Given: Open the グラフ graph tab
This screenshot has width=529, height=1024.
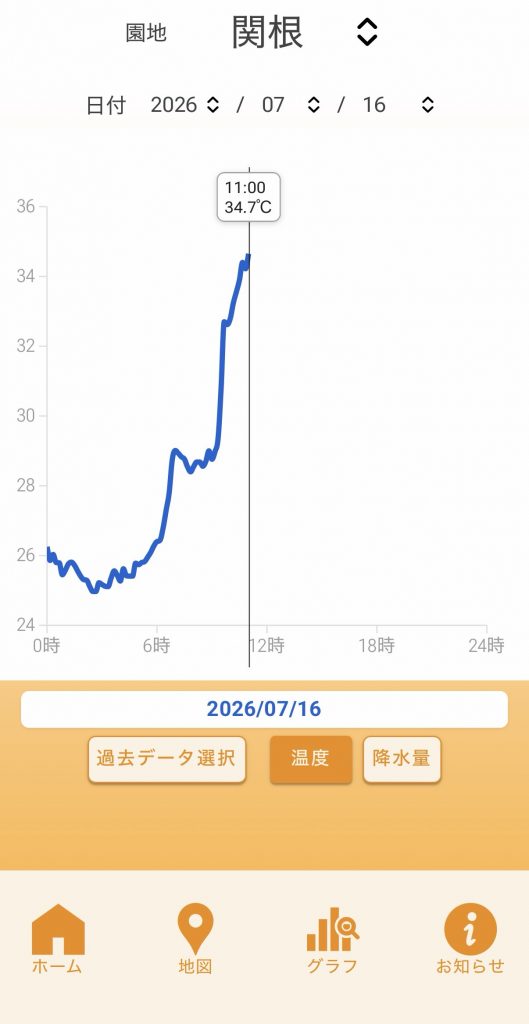Looking at the screenshot, I should tap(332, 939).
